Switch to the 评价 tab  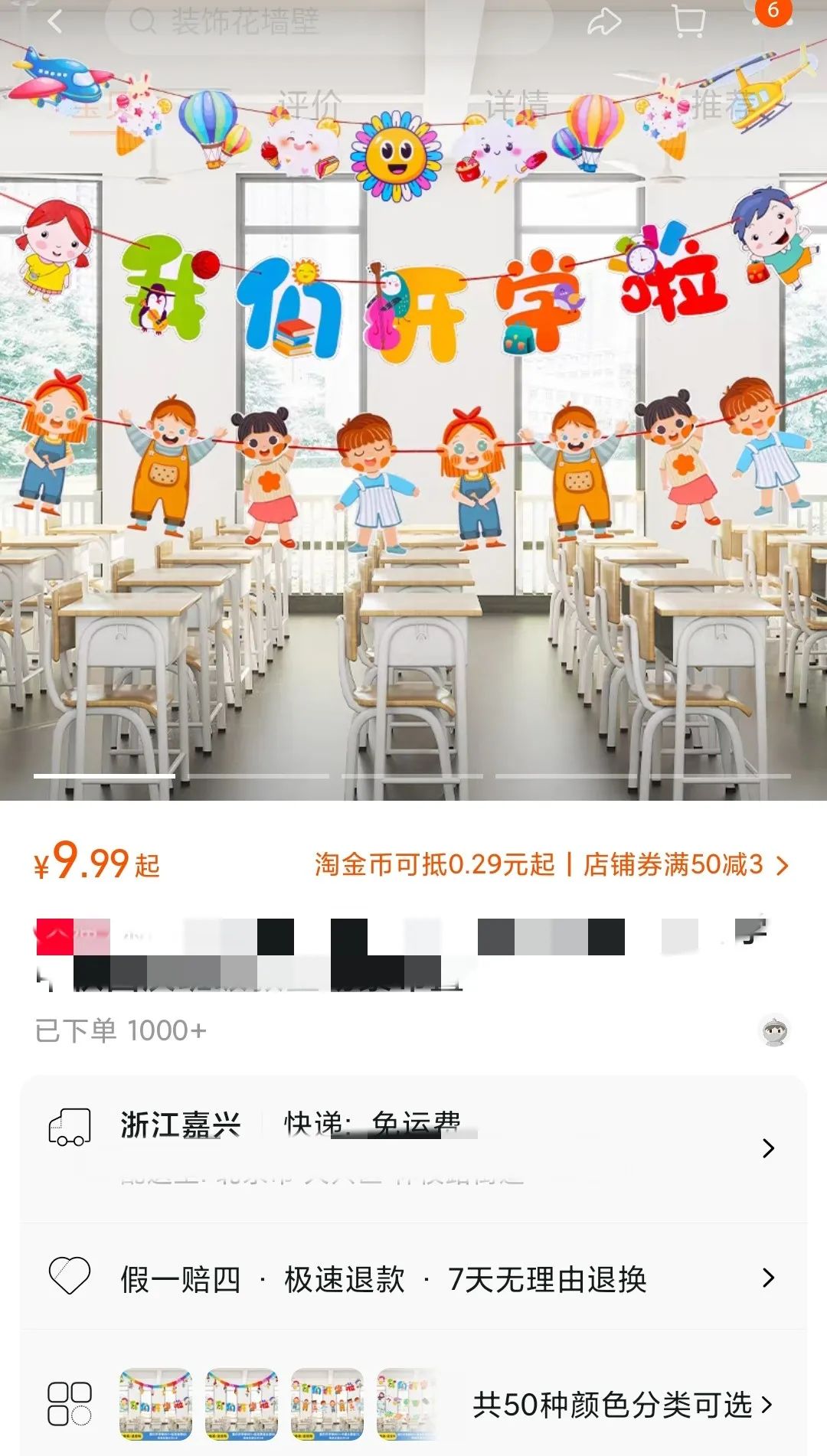[309, 105]
